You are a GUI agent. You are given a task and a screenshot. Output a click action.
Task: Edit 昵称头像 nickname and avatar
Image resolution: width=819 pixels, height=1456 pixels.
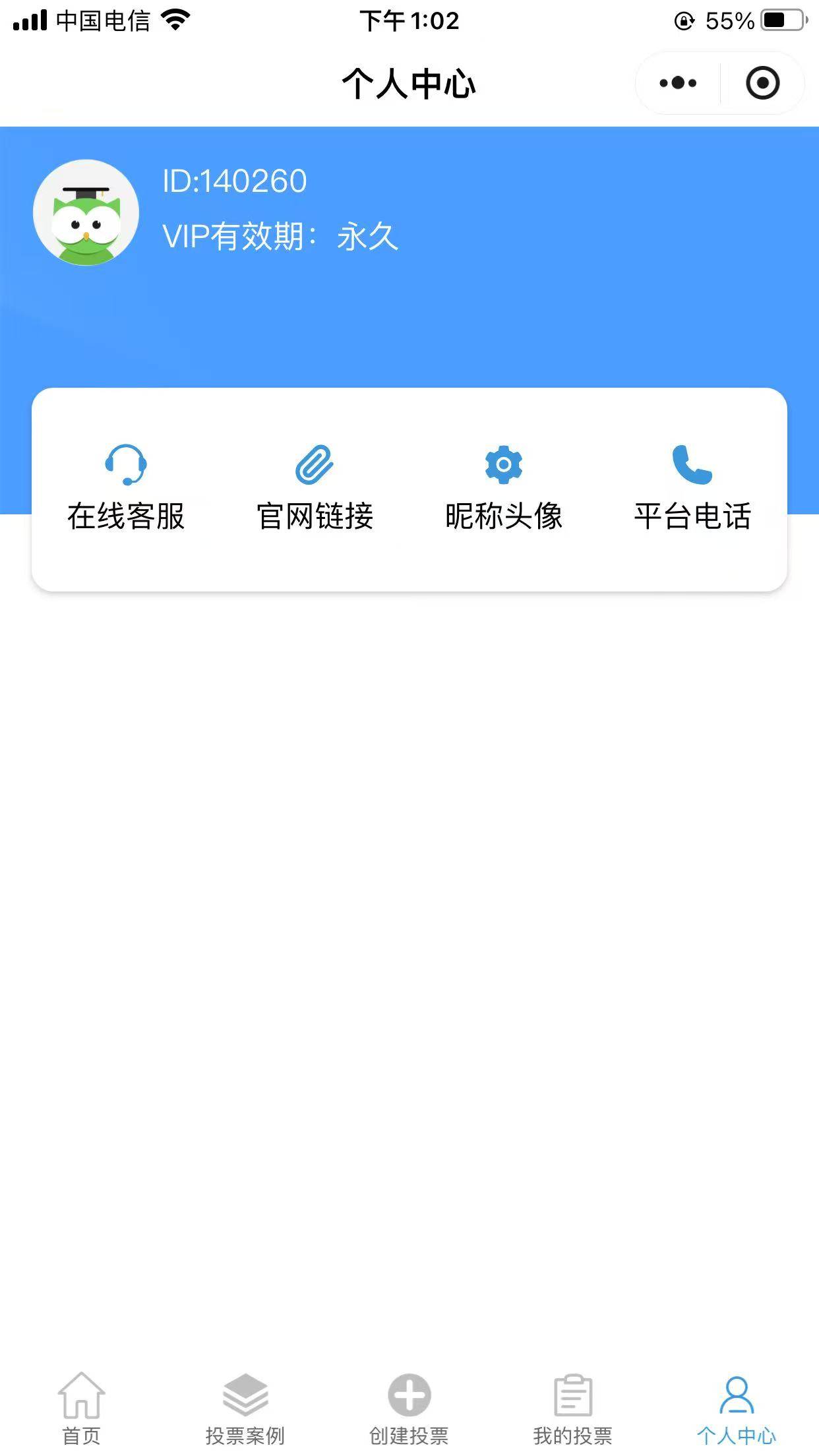pos(504,488)
